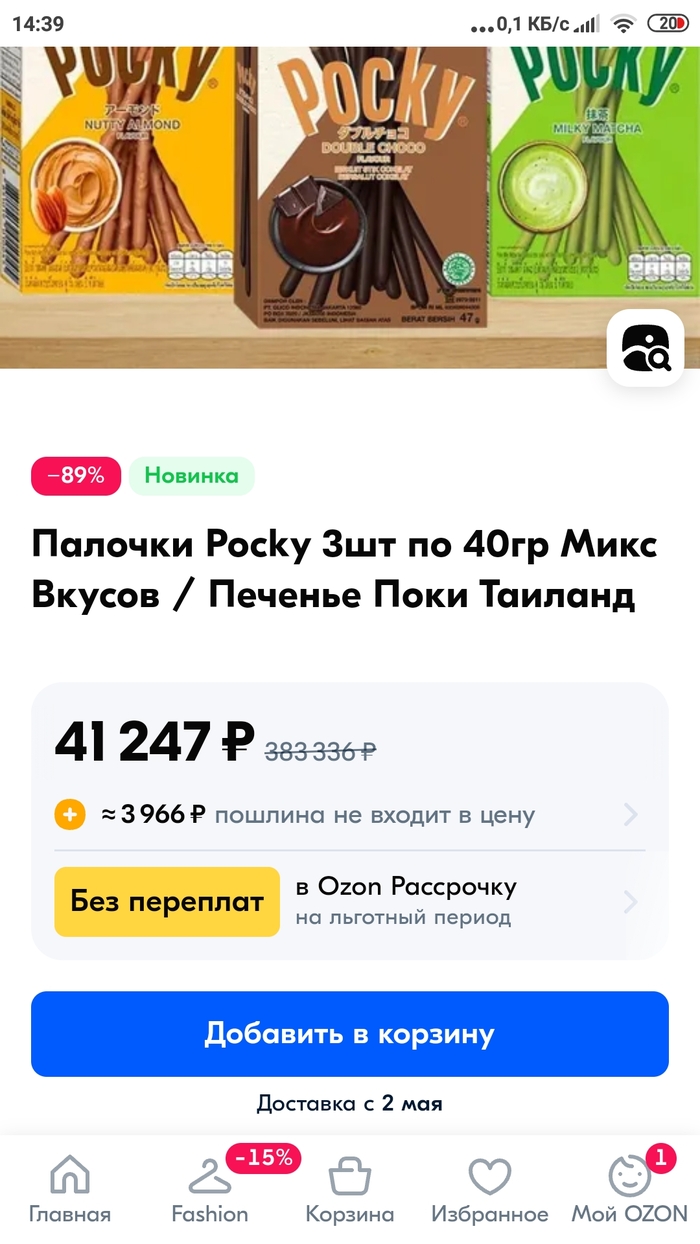Switch to the Fashion tab
The width and height of the screenshot is (700, 1244).
click(x=210, y=1190)
